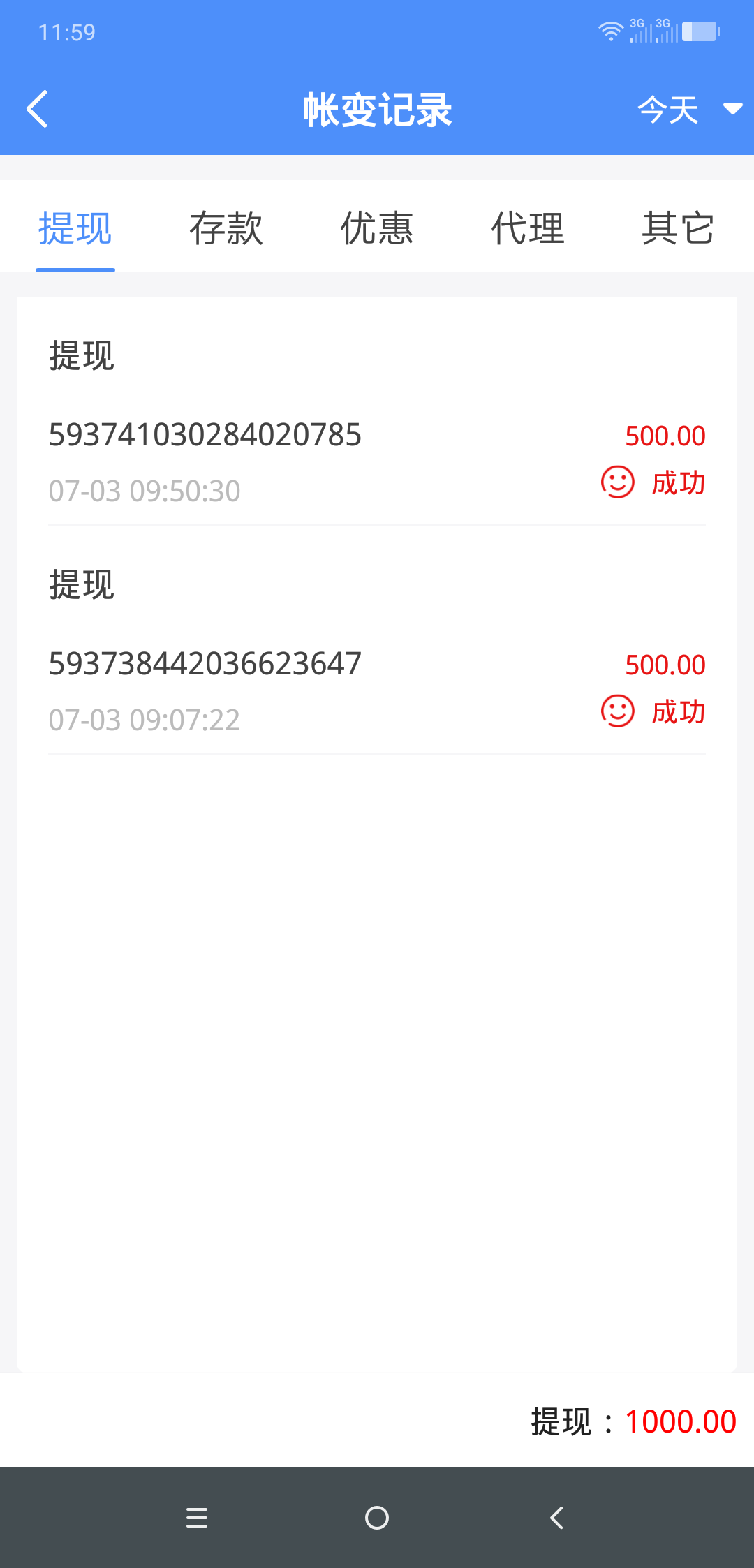The image size is (754, 1568).
Task: Open the 代理 tab
Action: (x=528, y=228)
